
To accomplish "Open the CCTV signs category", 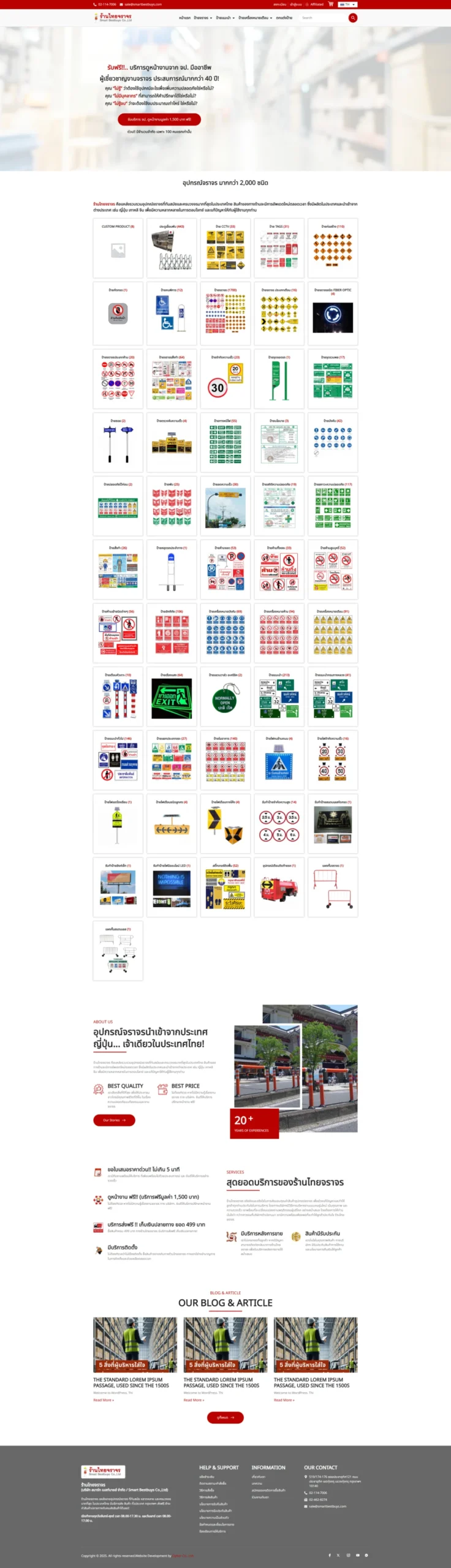I will coord(225,248).
